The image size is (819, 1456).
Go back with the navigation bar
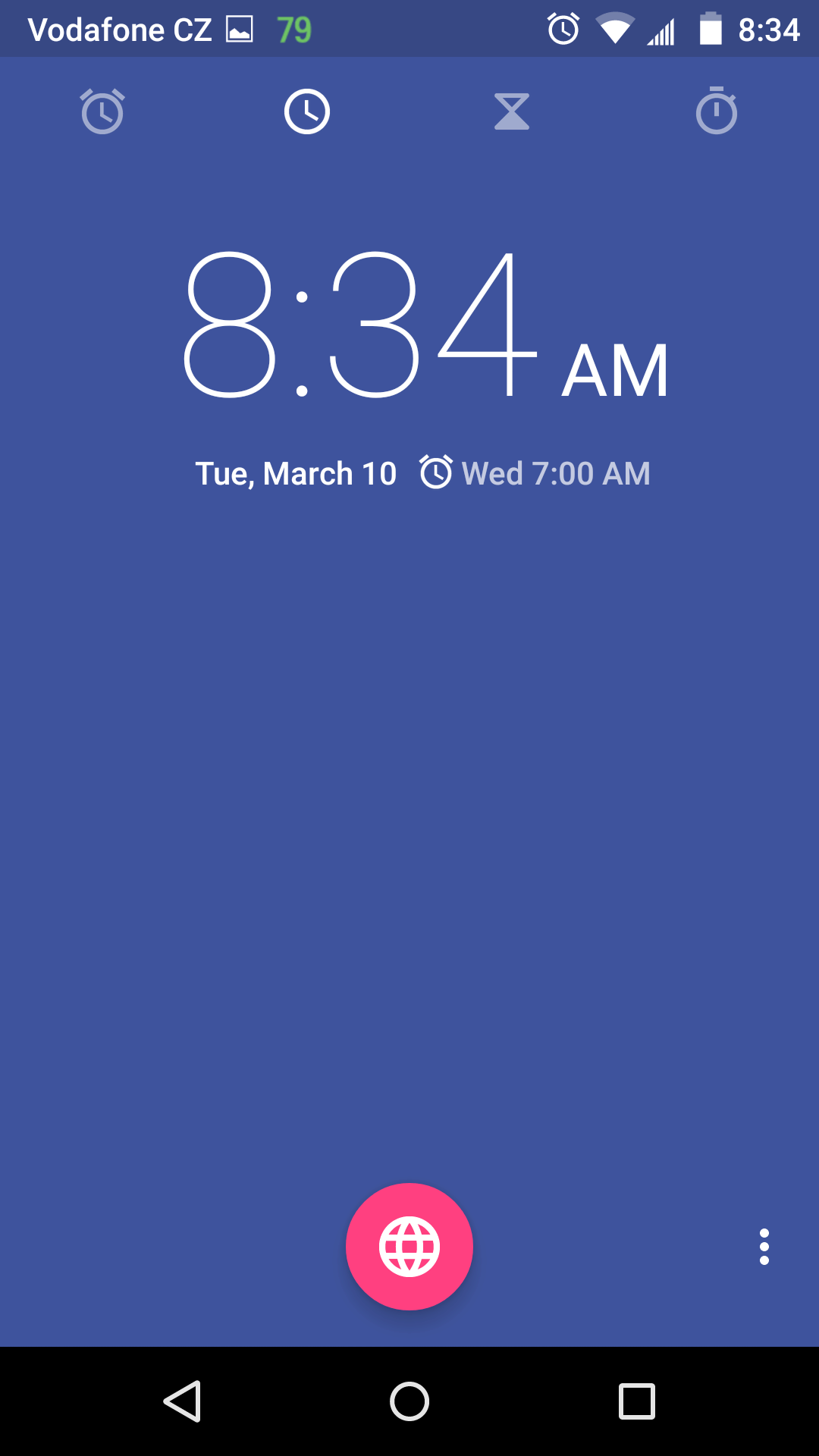point(182,1401)
